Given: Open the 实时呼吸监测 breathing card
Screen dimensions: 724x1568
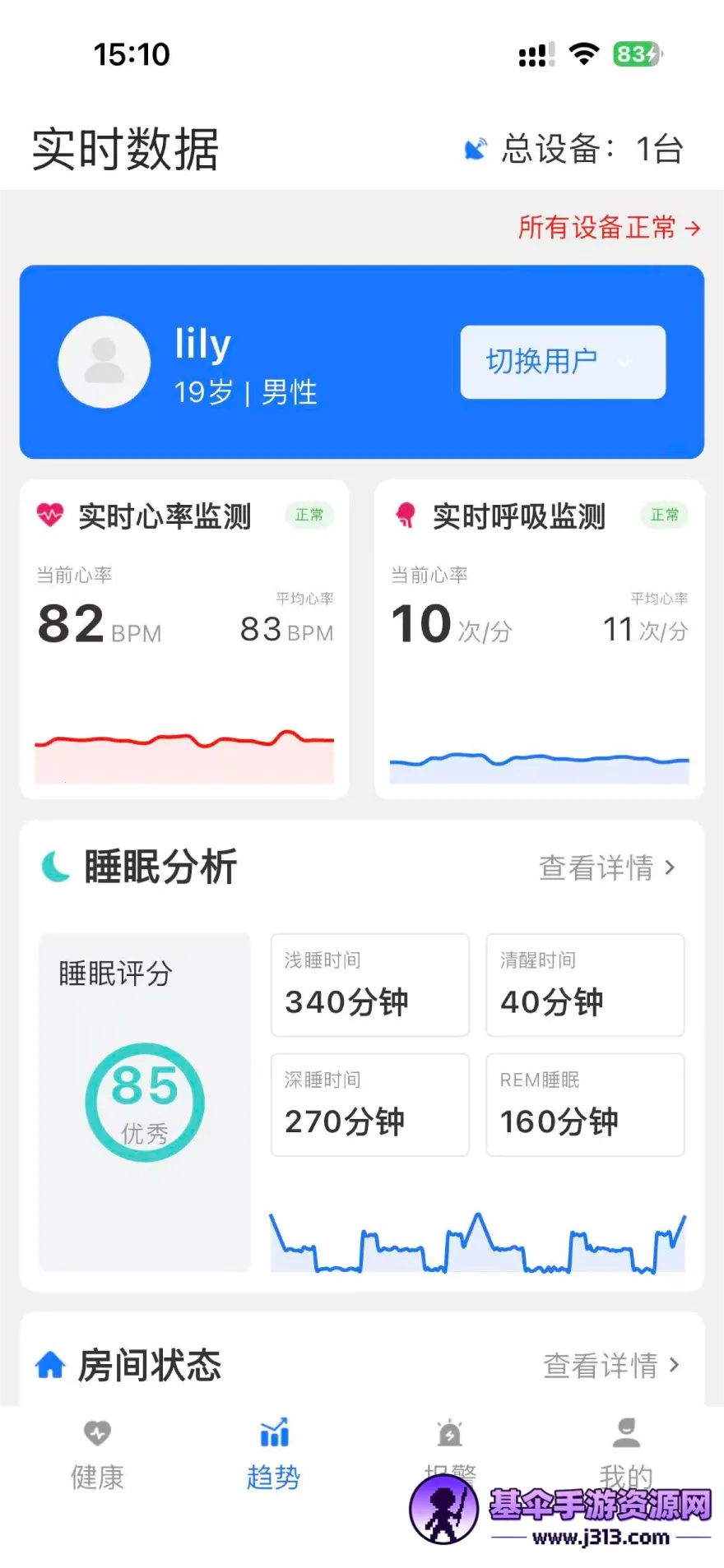Looking at the screenshot, I should pos(539,638).
